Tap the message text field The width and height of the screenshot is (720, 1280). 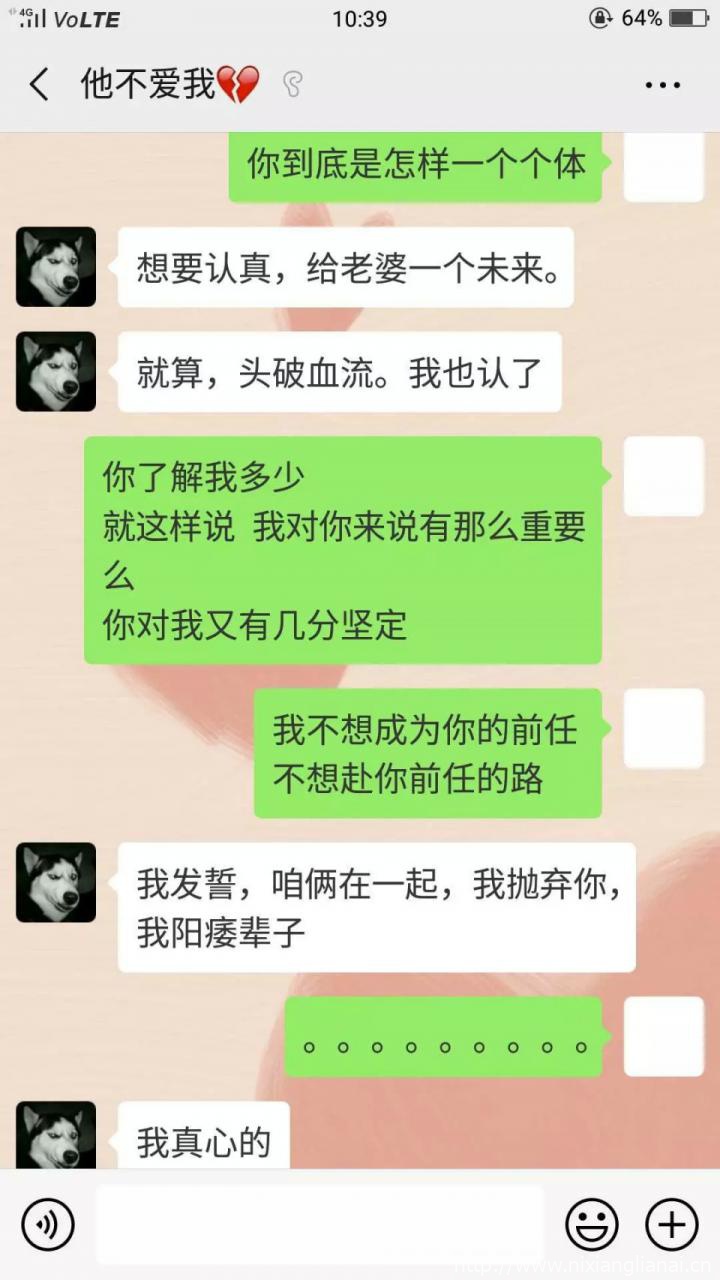pos(320,1224)
